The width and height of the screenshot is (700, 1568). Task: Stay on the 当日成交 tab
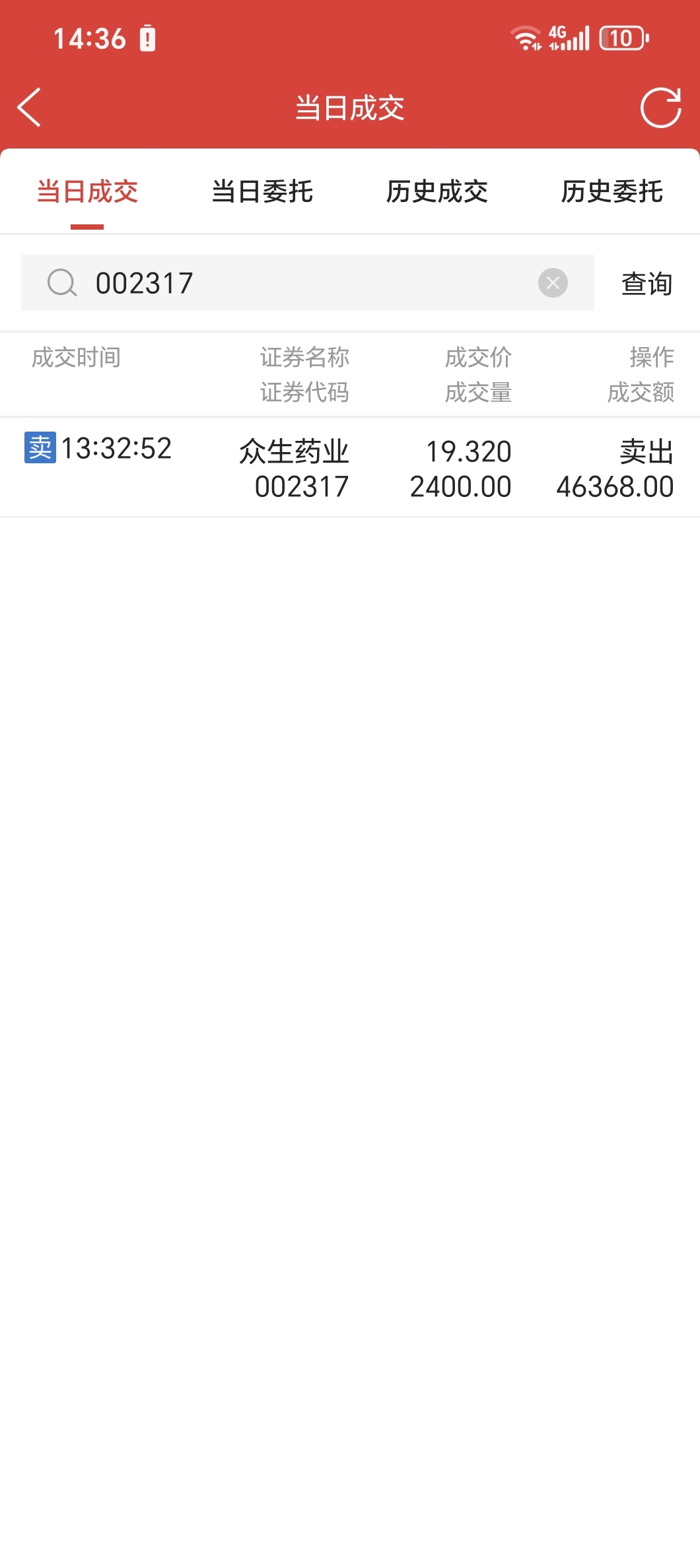(x=87, y=192)
